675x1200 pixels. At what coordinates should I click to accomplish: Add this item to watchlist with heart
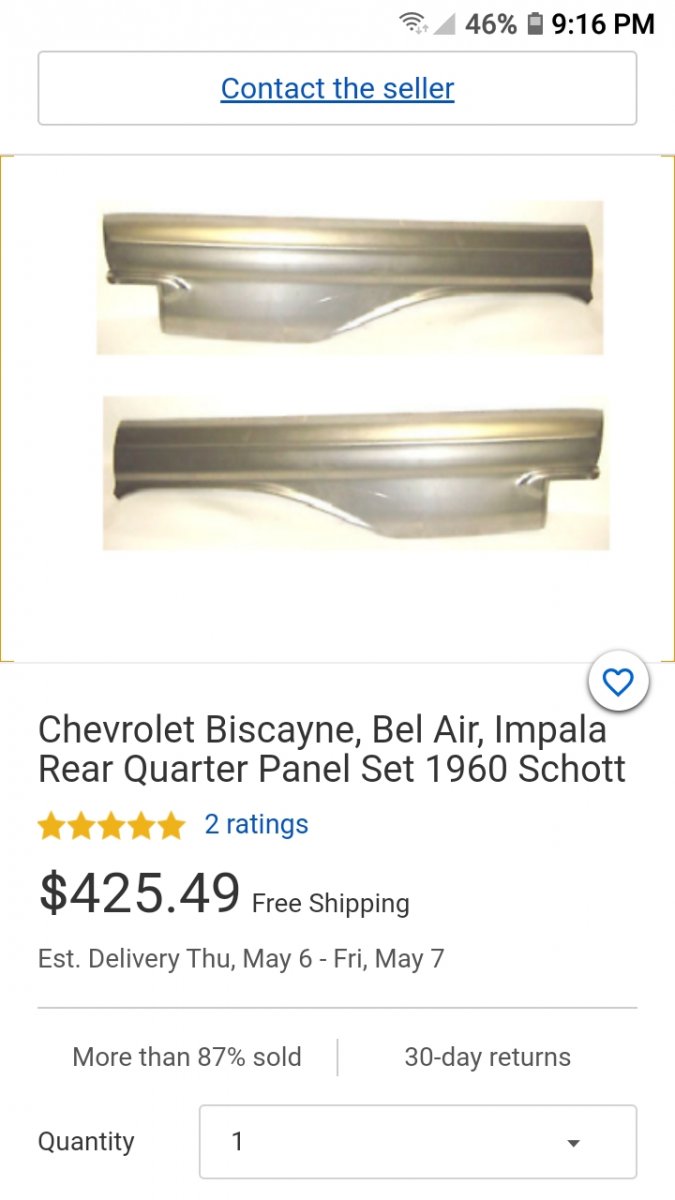point(619,683)
